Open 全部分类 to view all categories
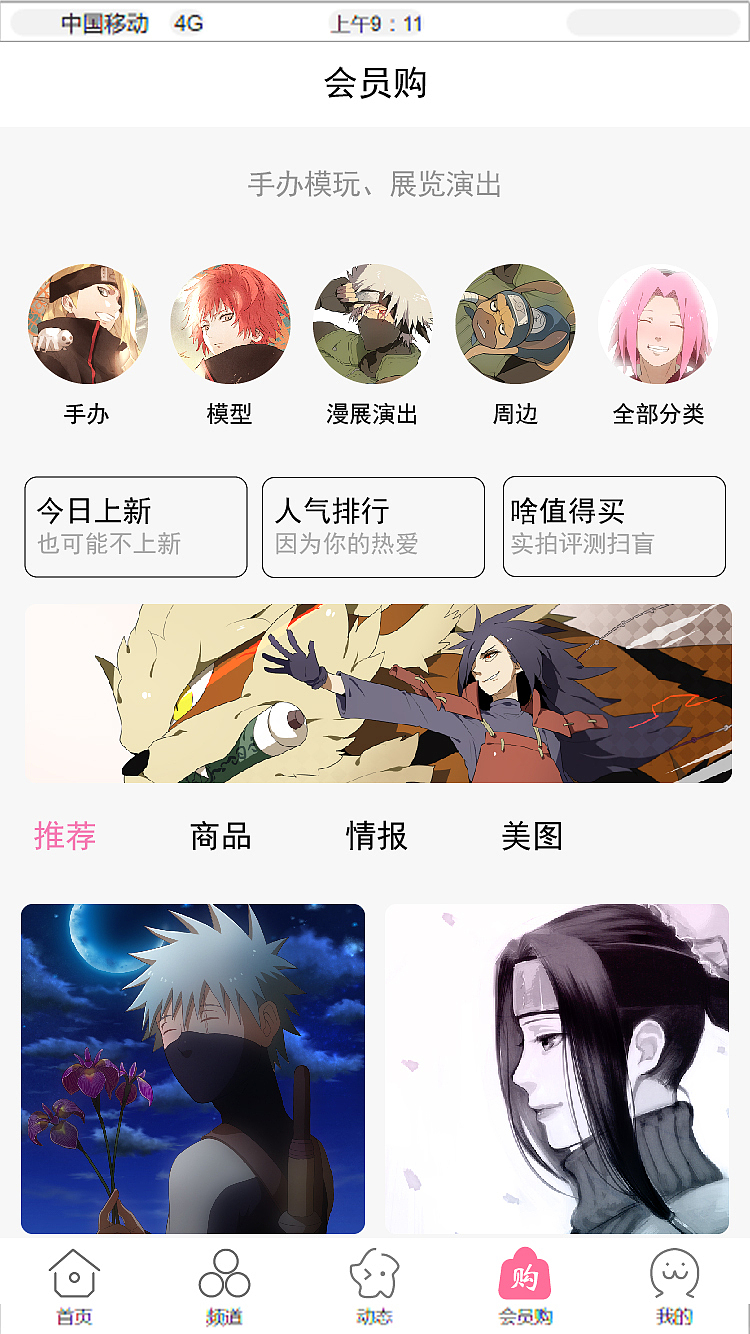Image resolution: width=750 pixels, height=1334 pixels. tap(658, 324)
